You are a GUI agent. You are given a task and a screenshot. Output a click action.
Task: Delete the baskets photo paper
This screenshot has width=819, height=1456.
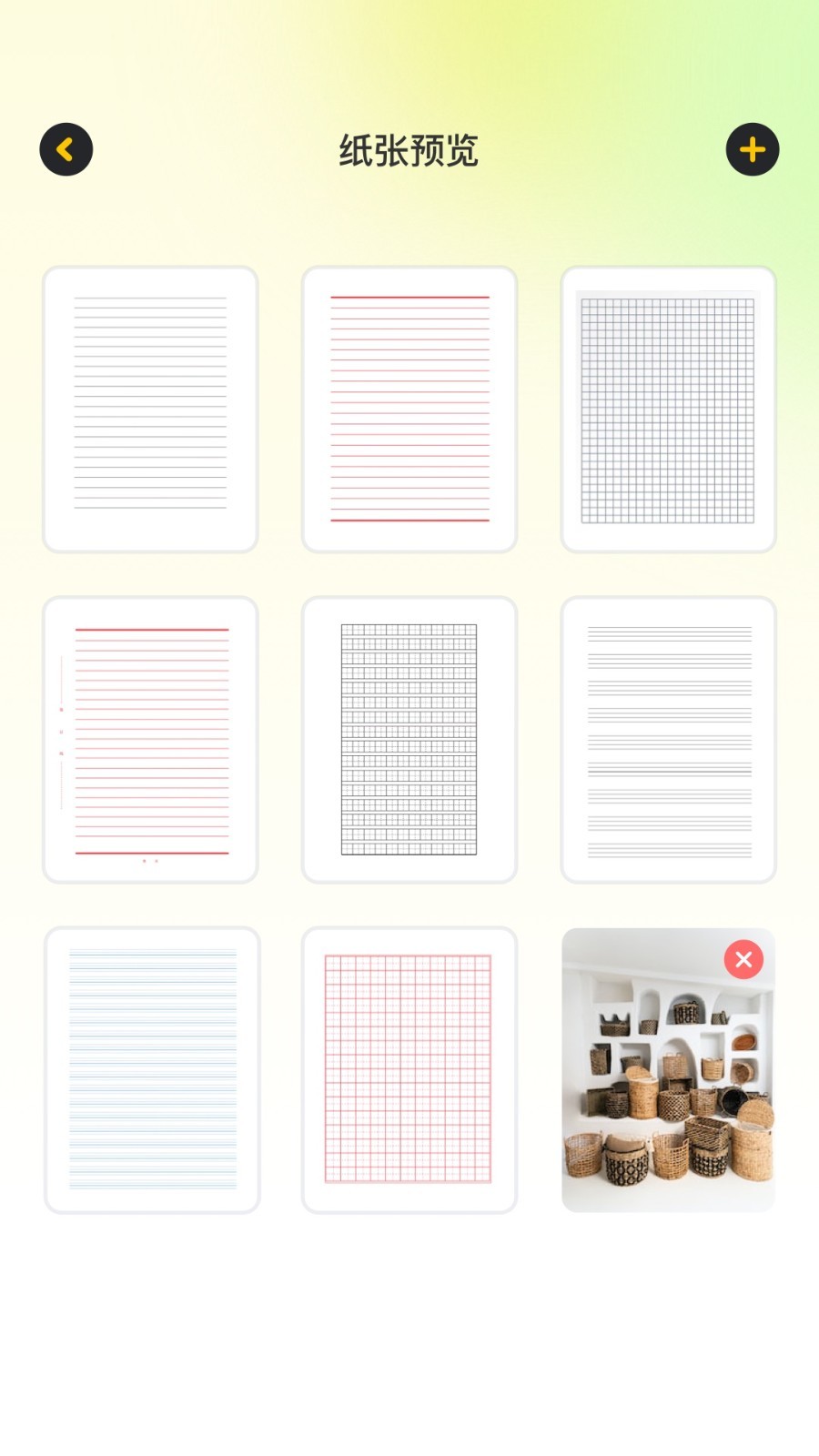743,959
